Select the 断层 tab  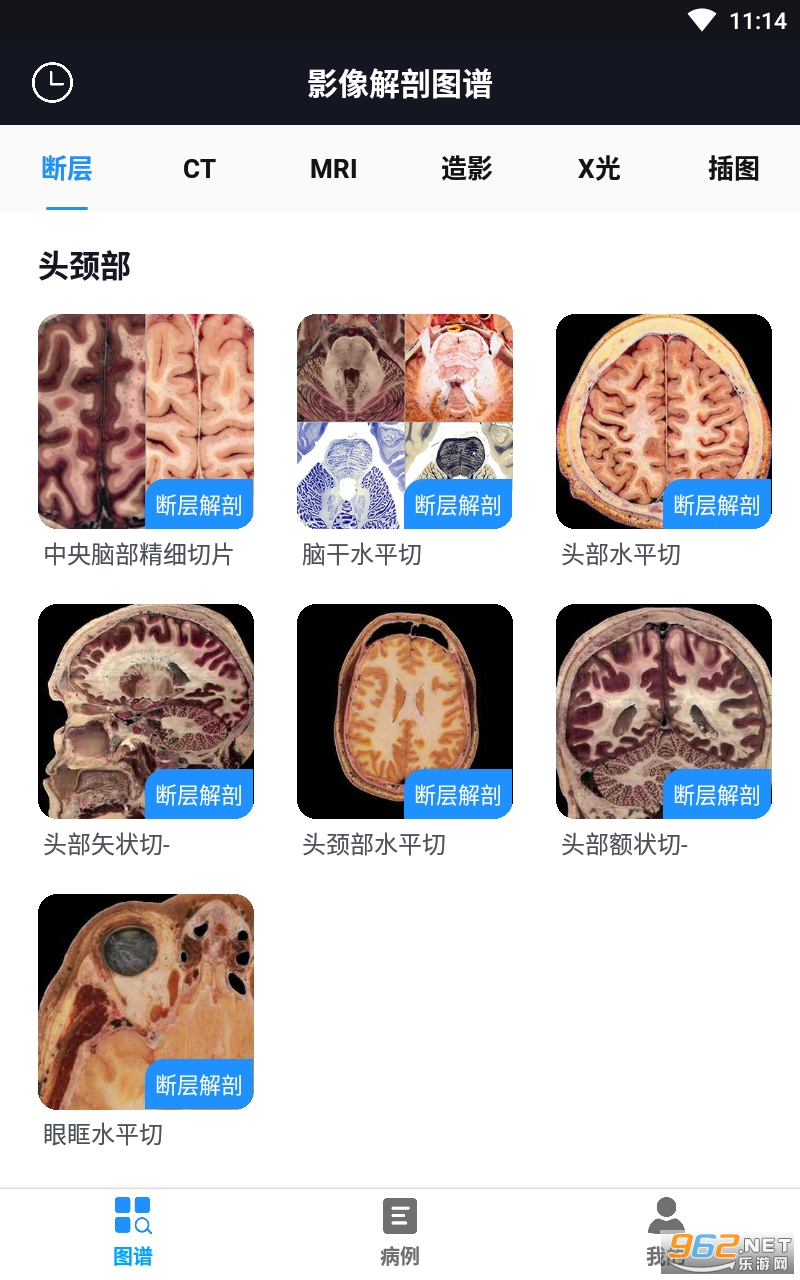[67, 169]
